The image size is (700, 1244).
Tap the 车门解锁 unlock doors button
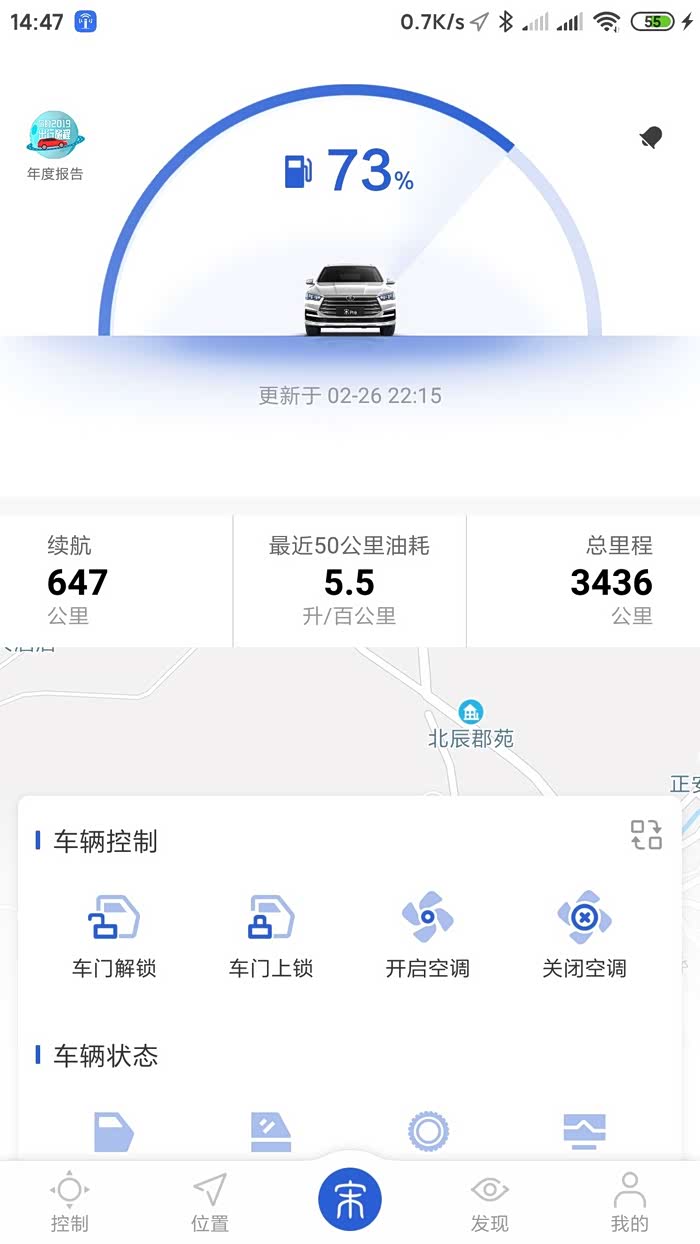pos(114,937)
